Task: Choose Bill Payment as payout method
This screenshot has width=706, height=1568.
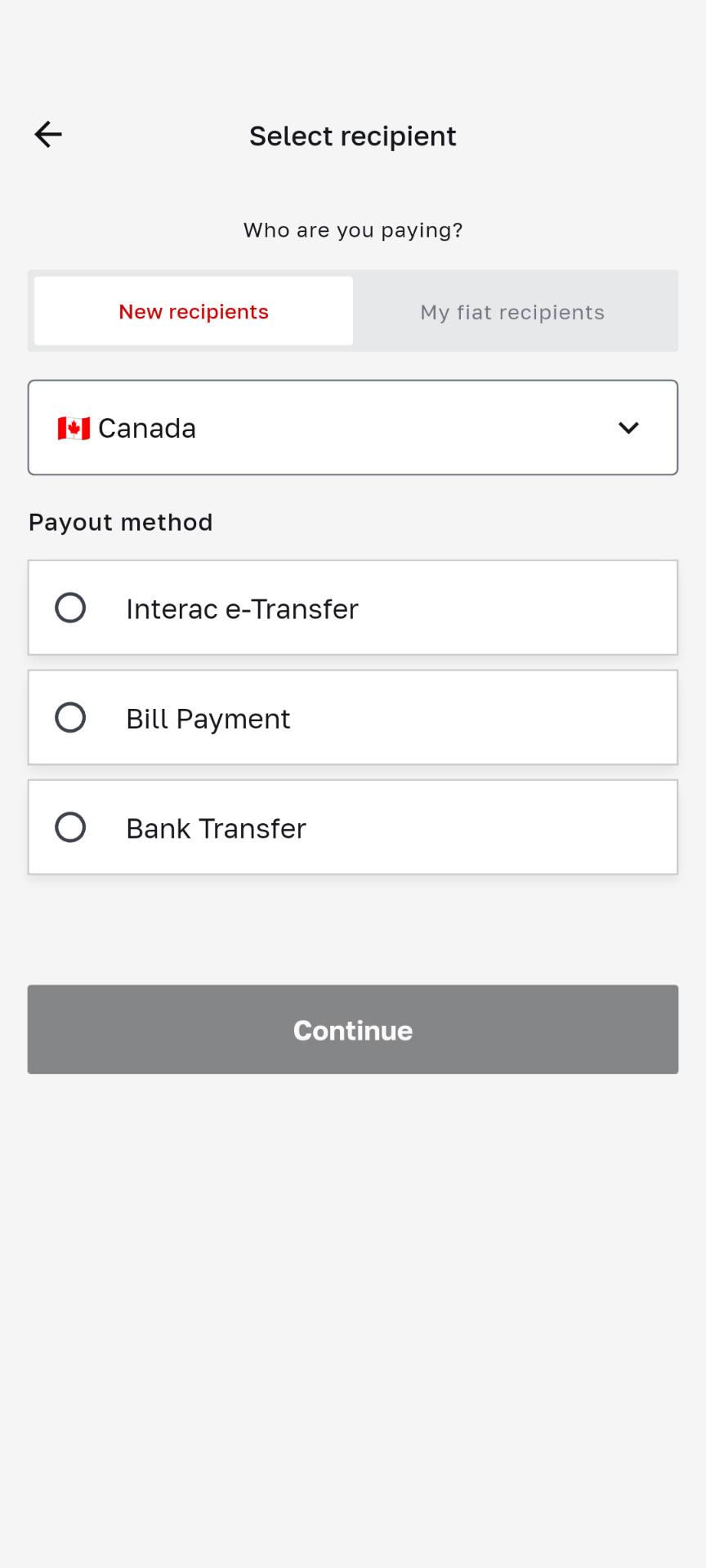Action: (353, 718)
